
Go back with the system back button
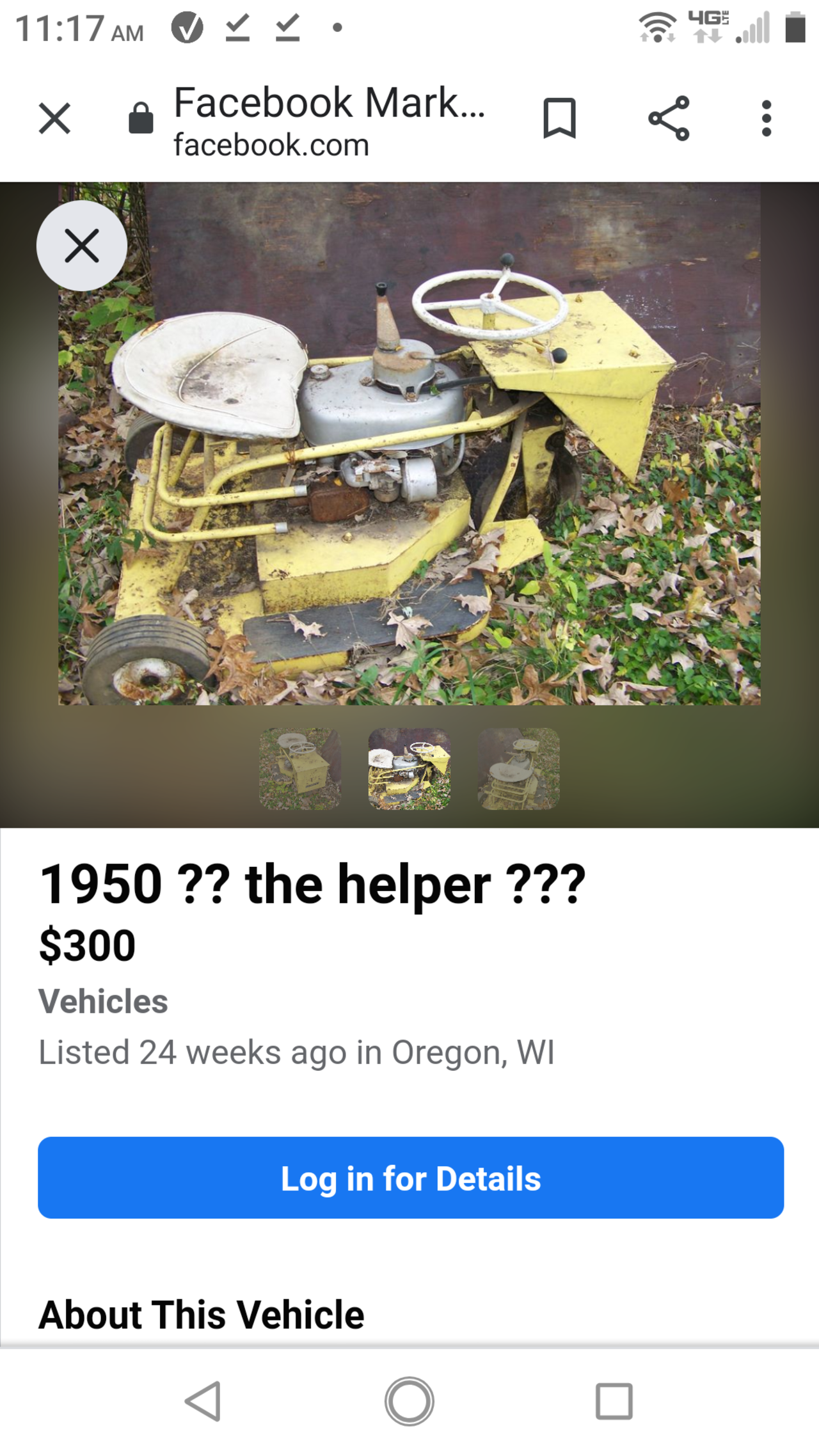point(203,1401)
